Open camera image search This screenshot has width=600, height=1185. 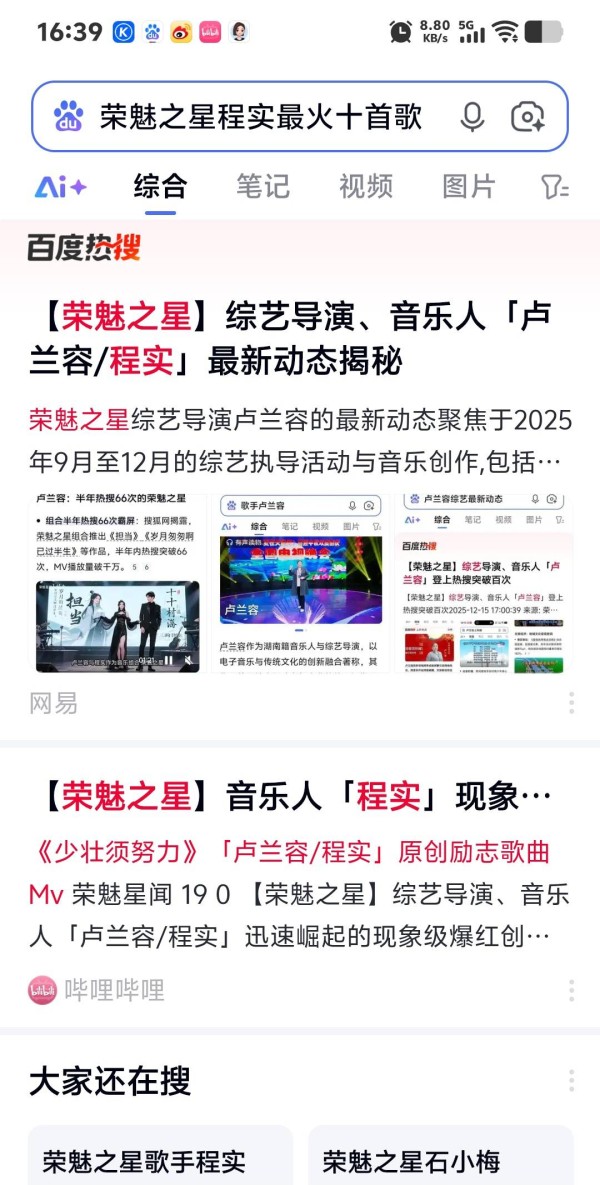click(527, 117)
